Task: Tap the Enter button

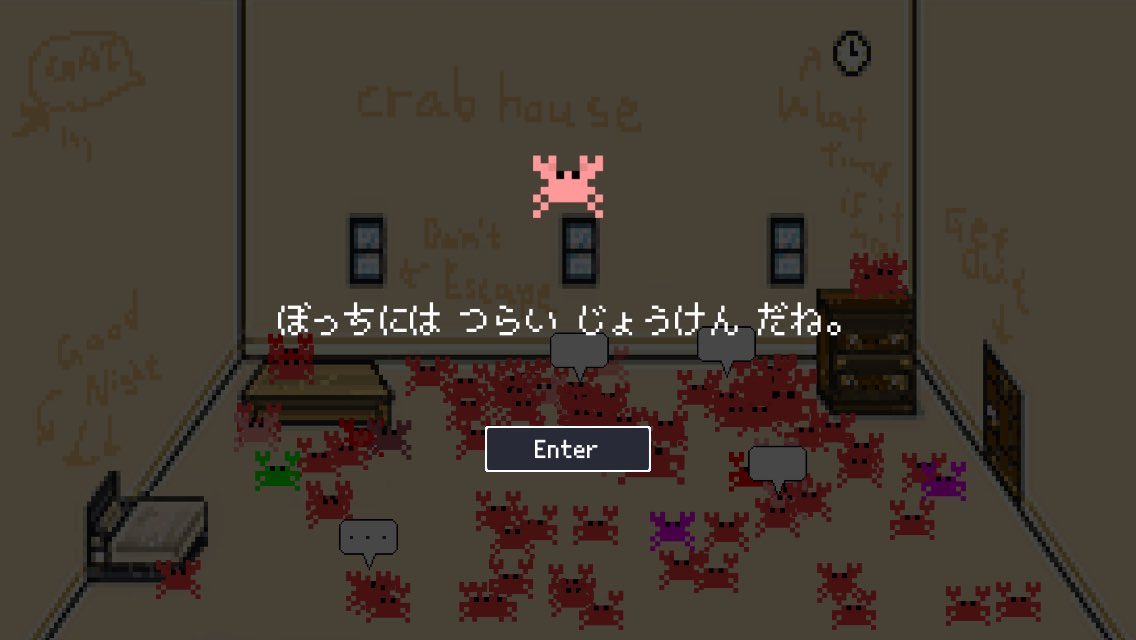Action: coord(567,449)
